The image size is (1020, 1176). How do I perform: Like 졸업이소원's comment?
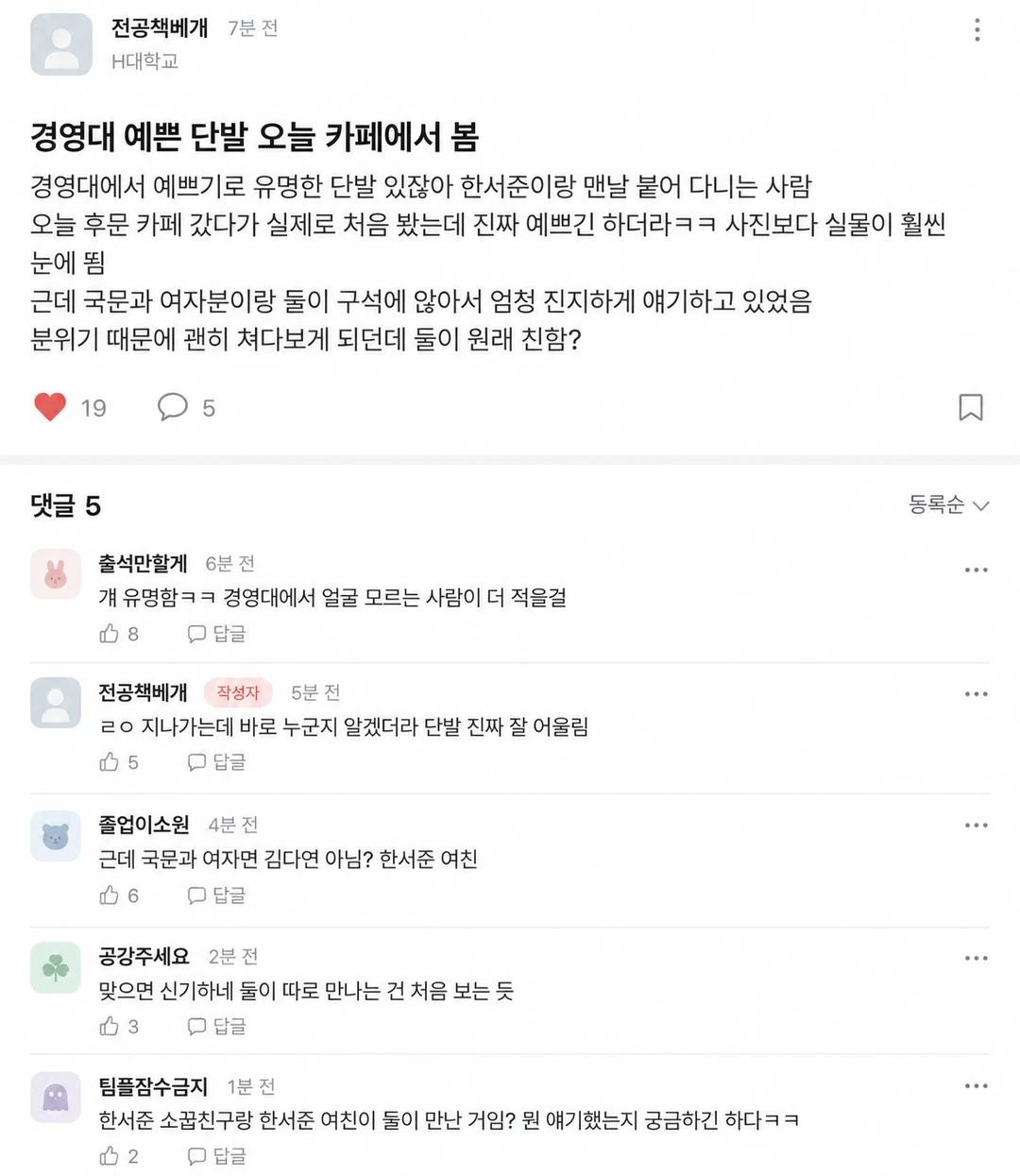(x=110, y=895)
